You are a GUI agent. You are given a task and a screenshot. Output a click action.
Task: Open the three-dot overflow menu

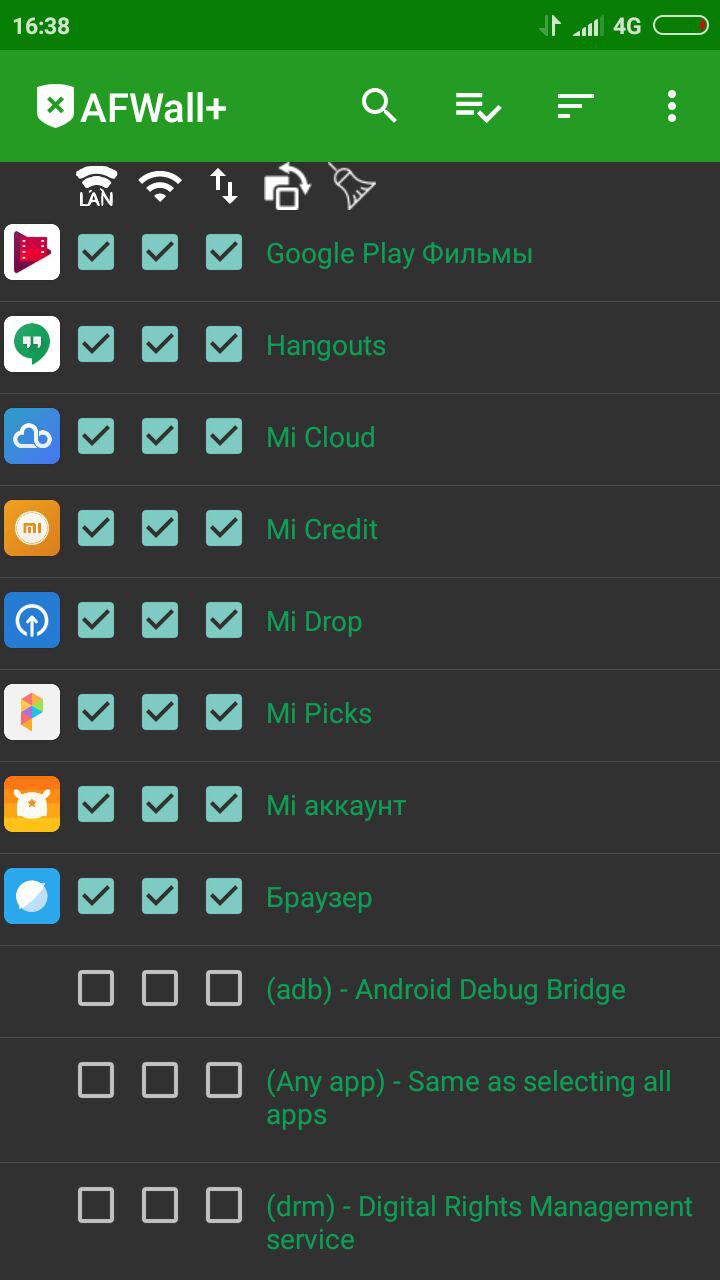[x=671, y=106]
